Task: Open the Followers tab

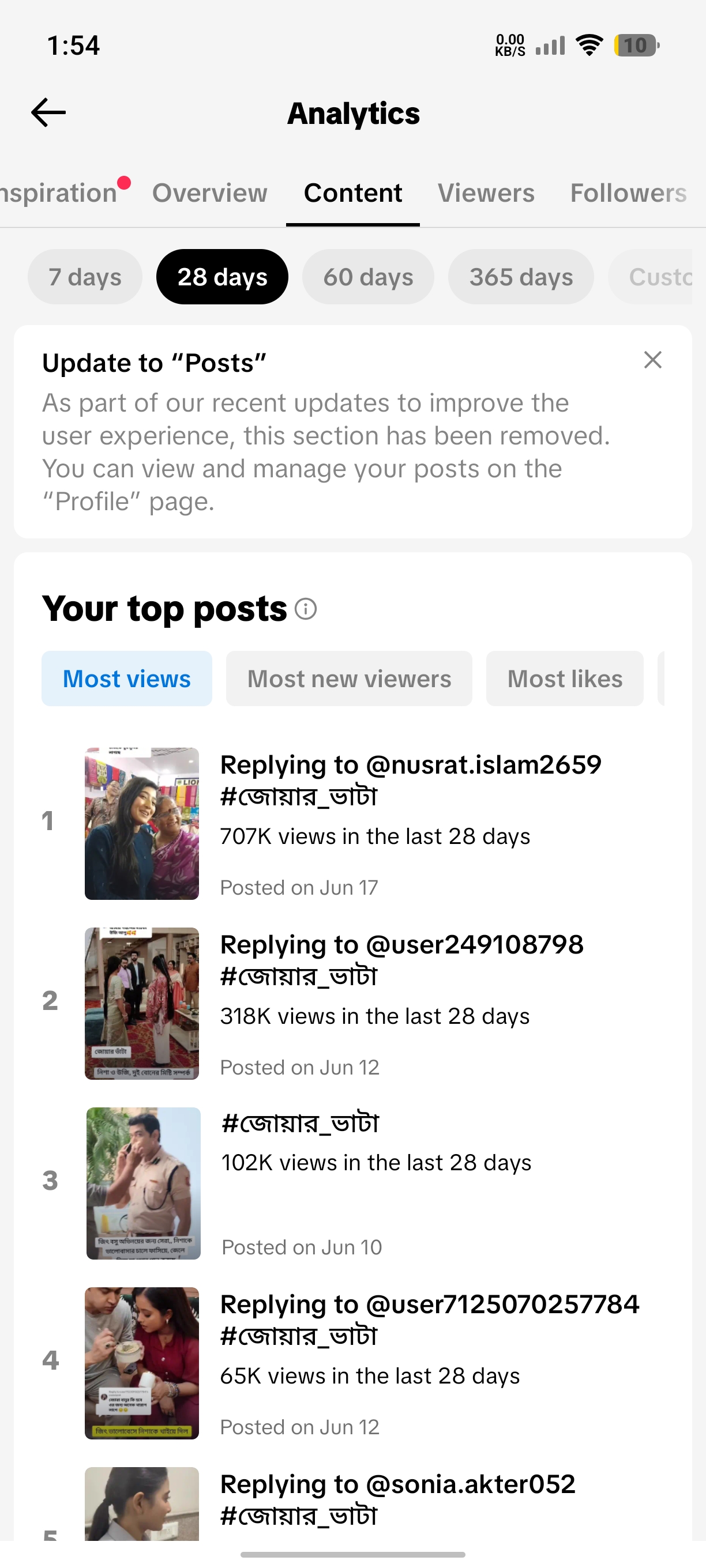Action: tap(629, 193)
